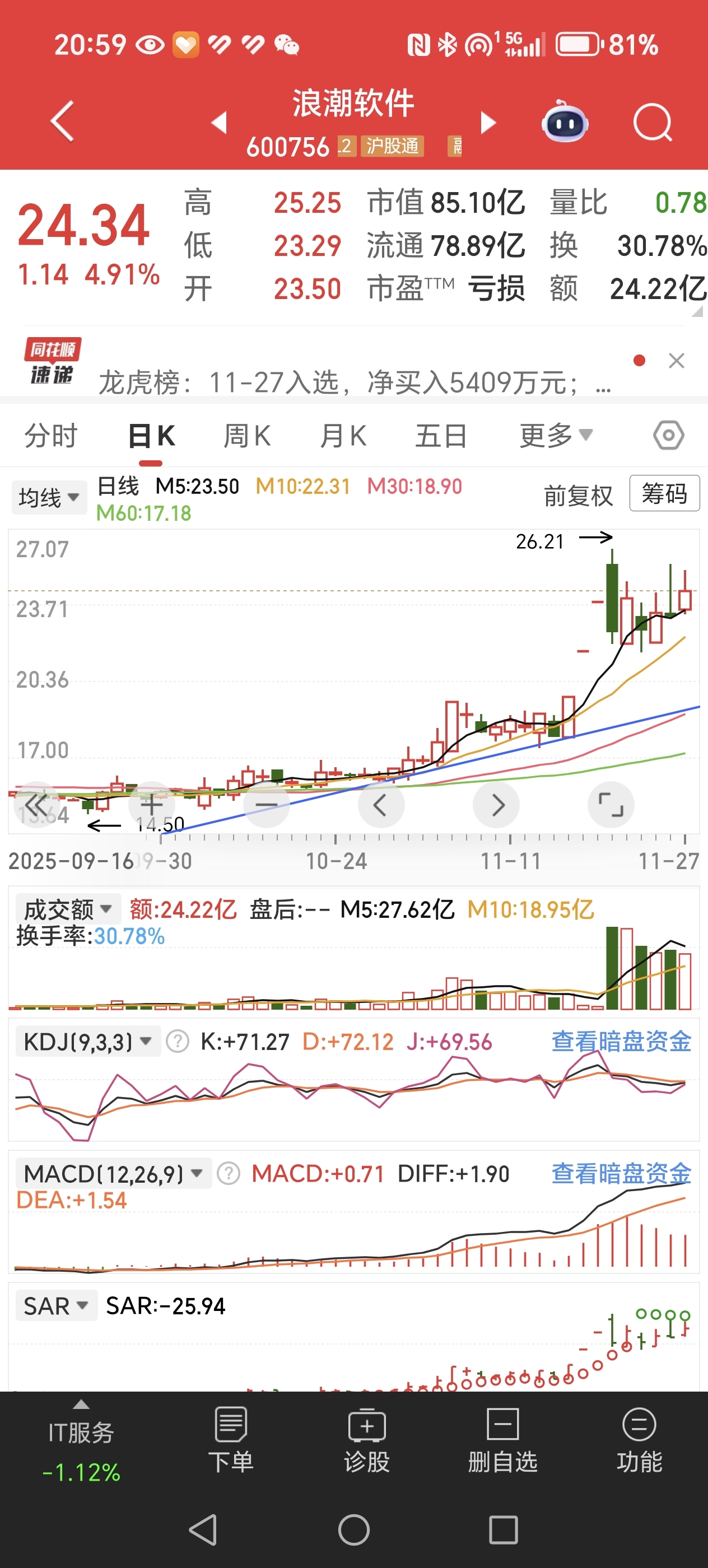708x1568 pixels.
Task: Open the 查看暗盘资金 link
Action: coord(622,1041)
